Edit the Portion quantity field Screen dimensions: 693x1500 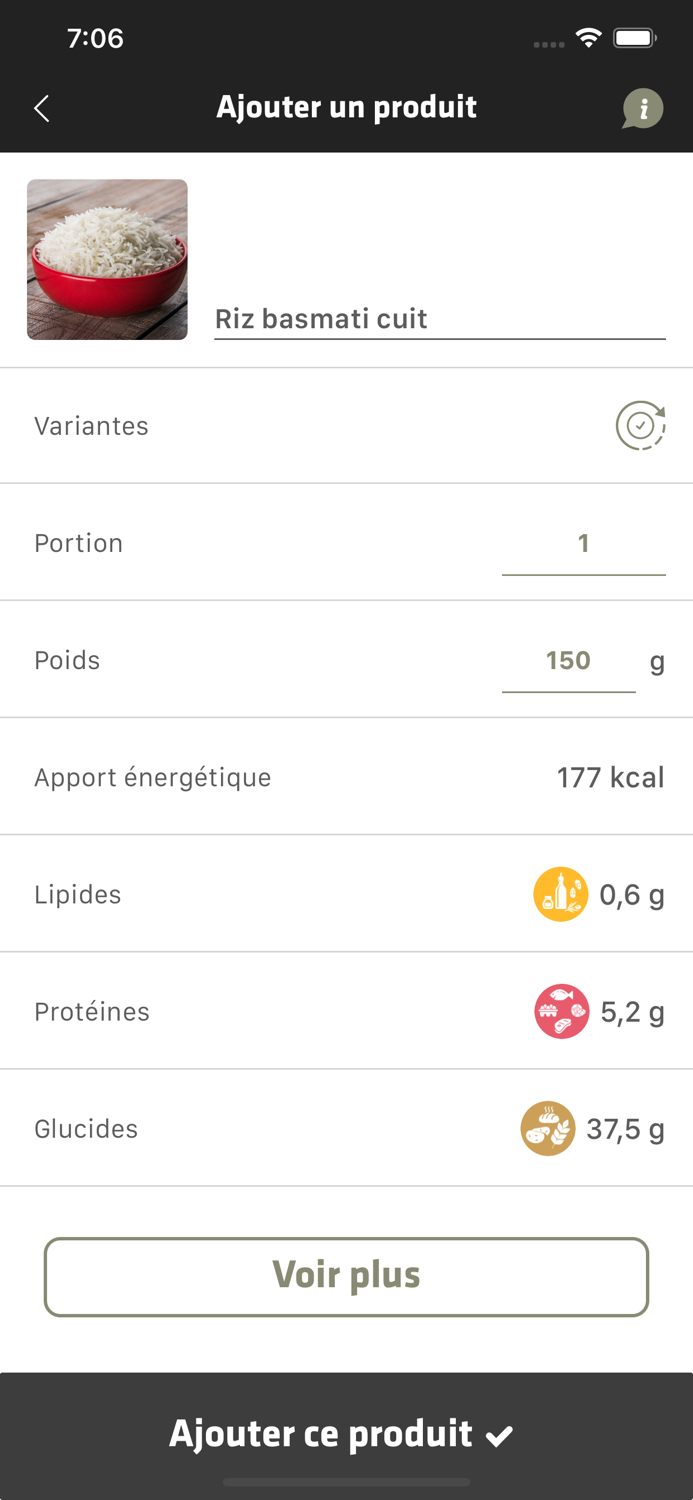(583, 544)
